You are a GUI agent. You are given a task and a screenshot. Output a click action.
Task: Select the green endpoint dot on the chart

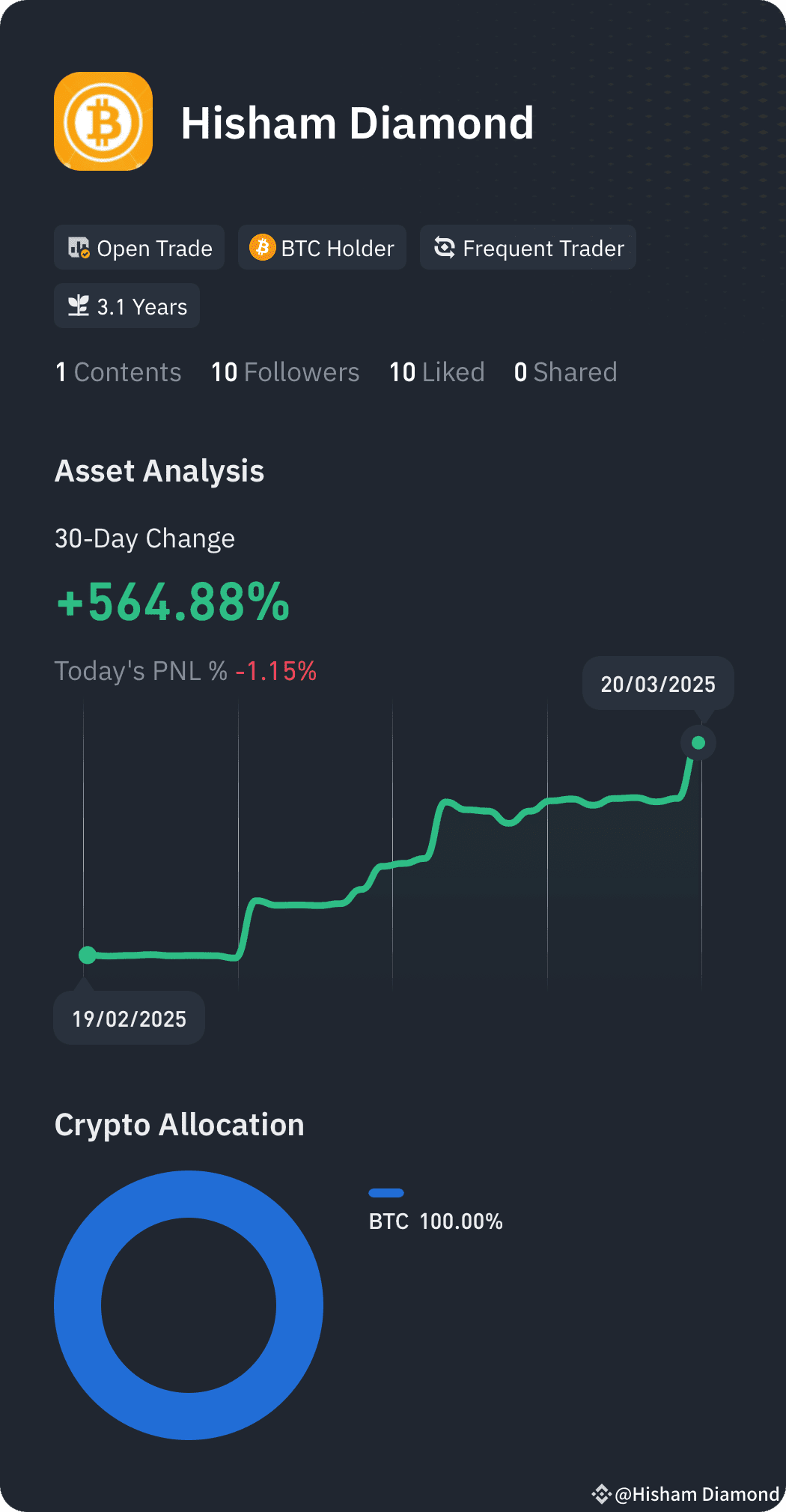point(698,742)
